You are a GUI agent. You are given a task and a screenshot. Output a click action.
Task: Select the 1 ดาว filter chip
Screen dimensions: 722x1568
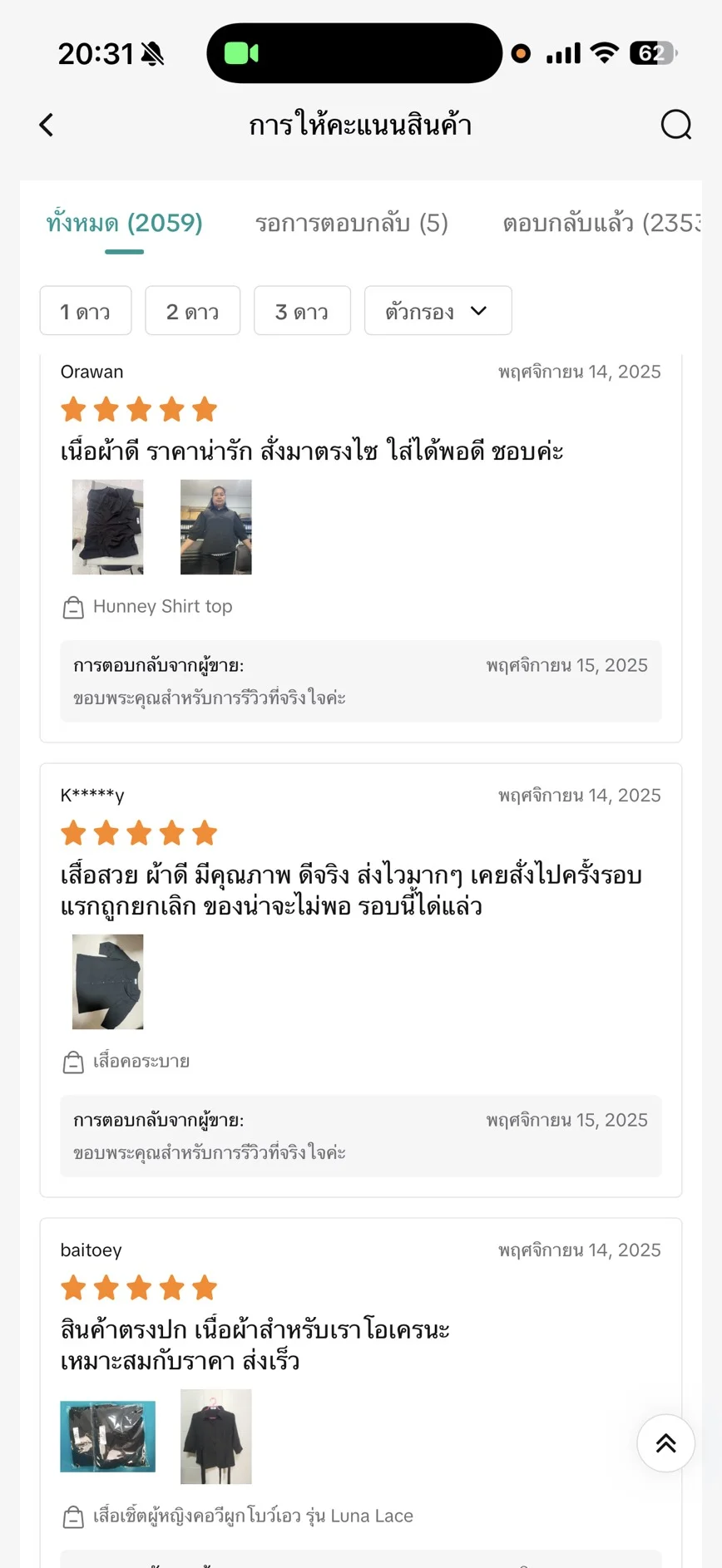tap(86, 311)
